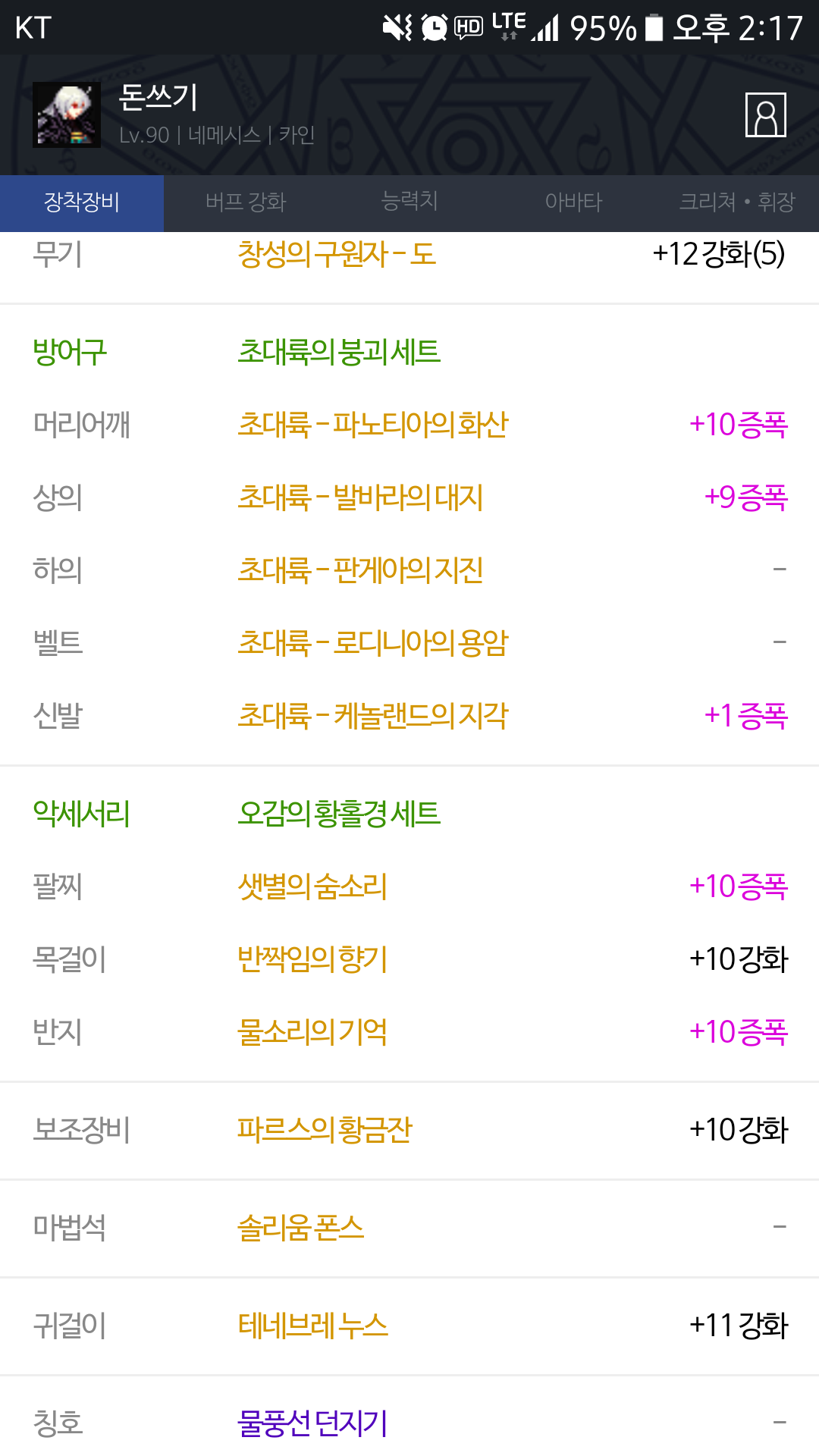View magic stone 솔리움 폰스
819x1456 pixels.
[300, 1228]
